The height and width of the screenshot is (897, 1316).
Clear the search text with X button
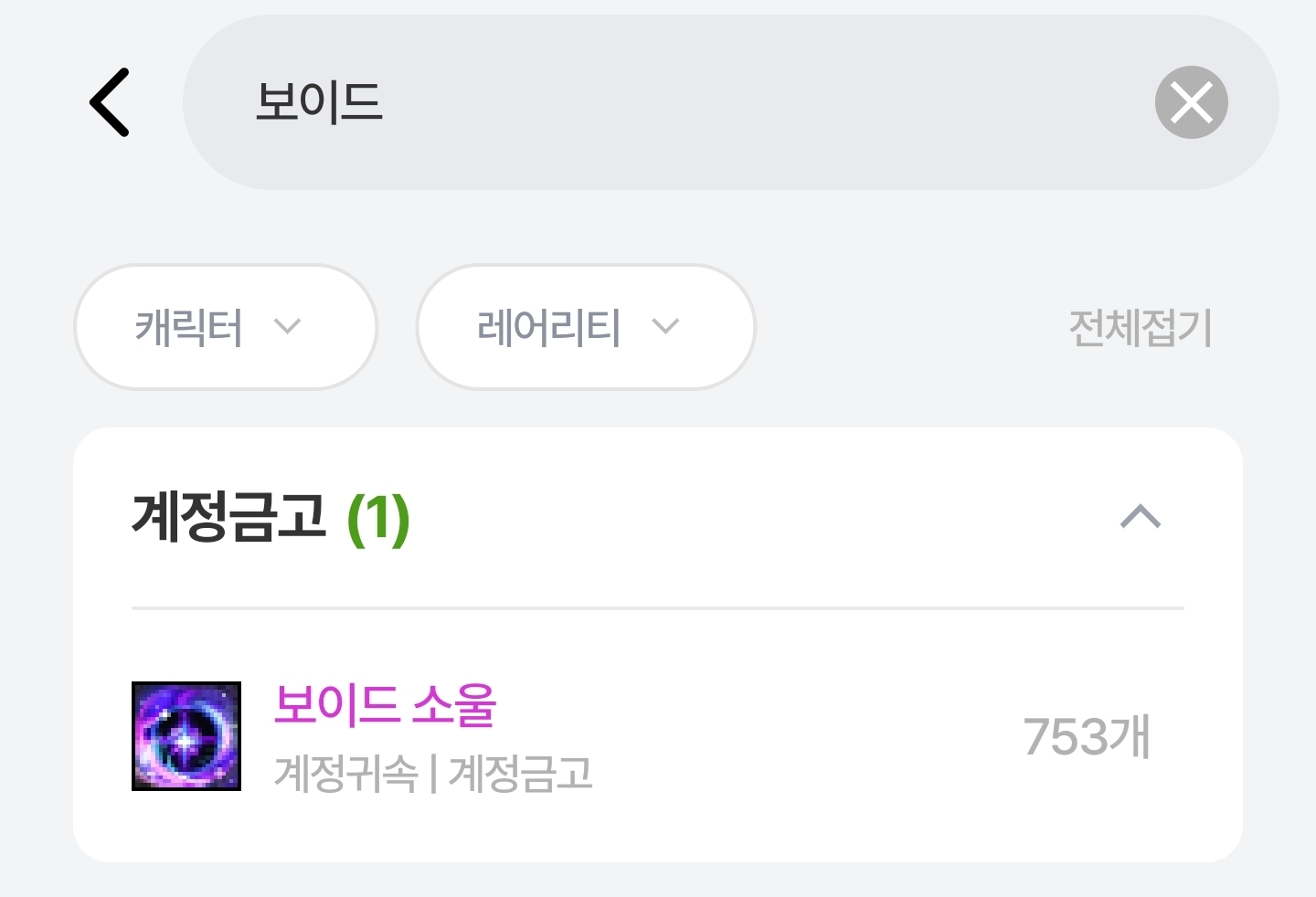pyautogui.click(x=1191, y=102)
